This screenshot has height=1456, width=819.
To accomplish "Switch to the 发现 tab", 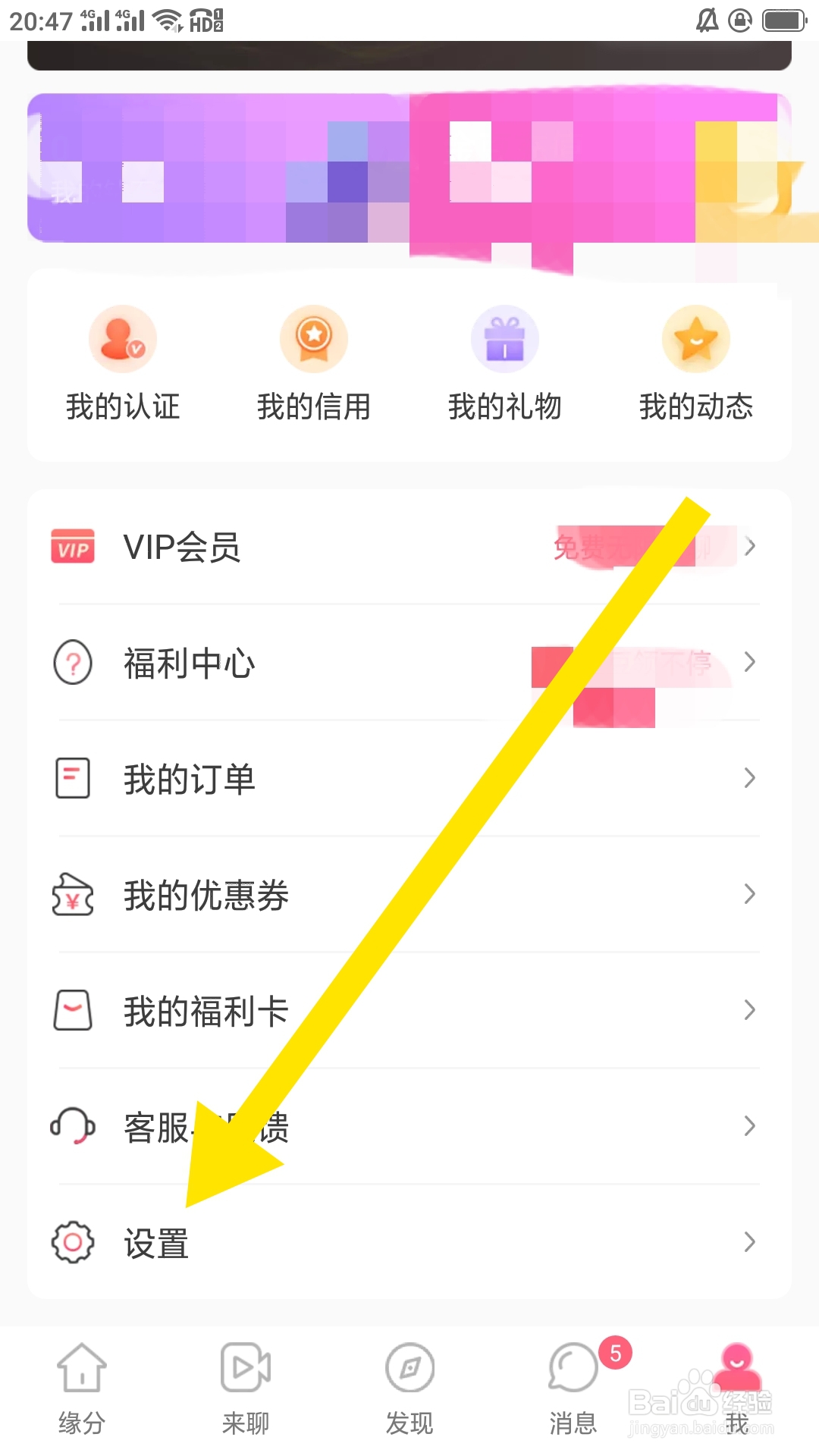I will (x=409, y=1388).
